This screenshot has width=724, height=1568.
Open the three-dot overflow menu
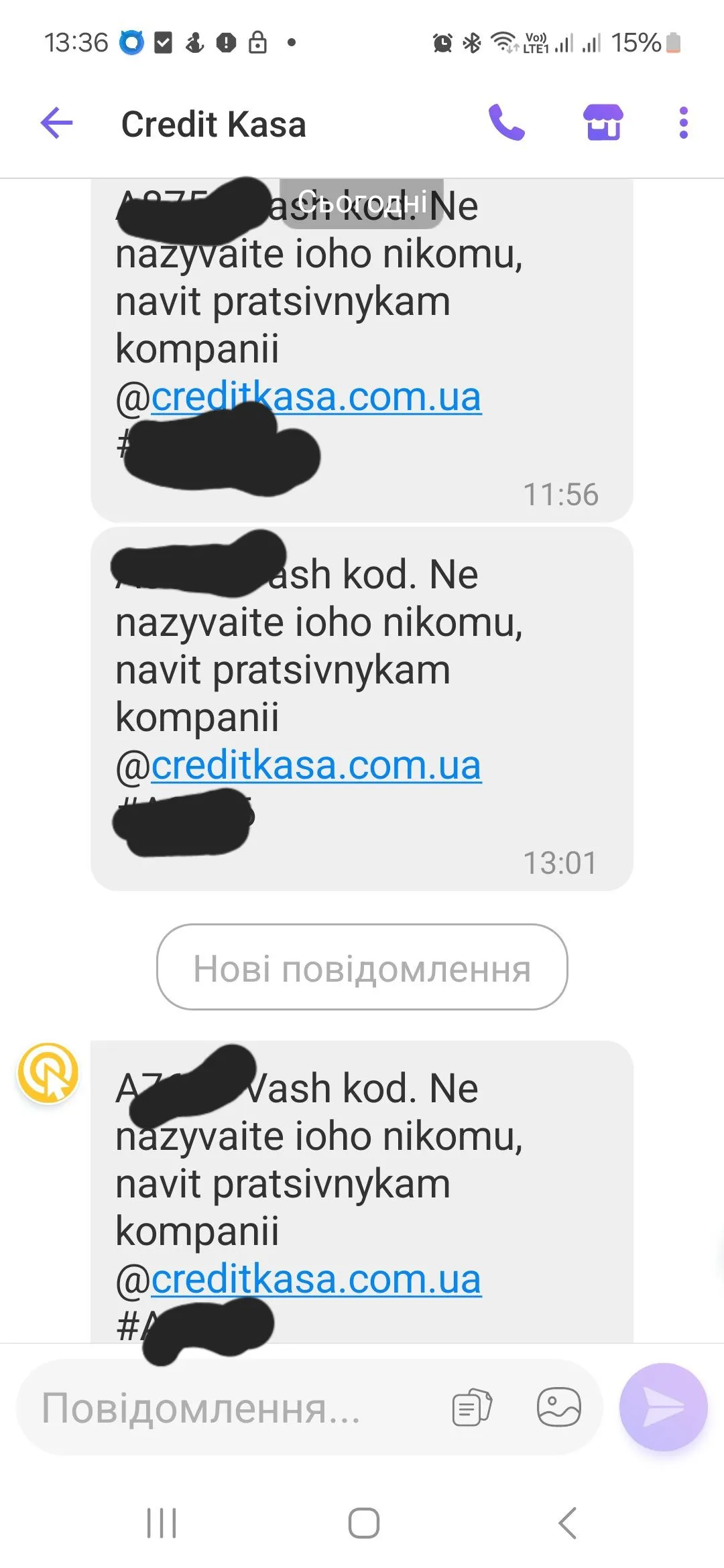pyautogui.click(x=683, y=123)
